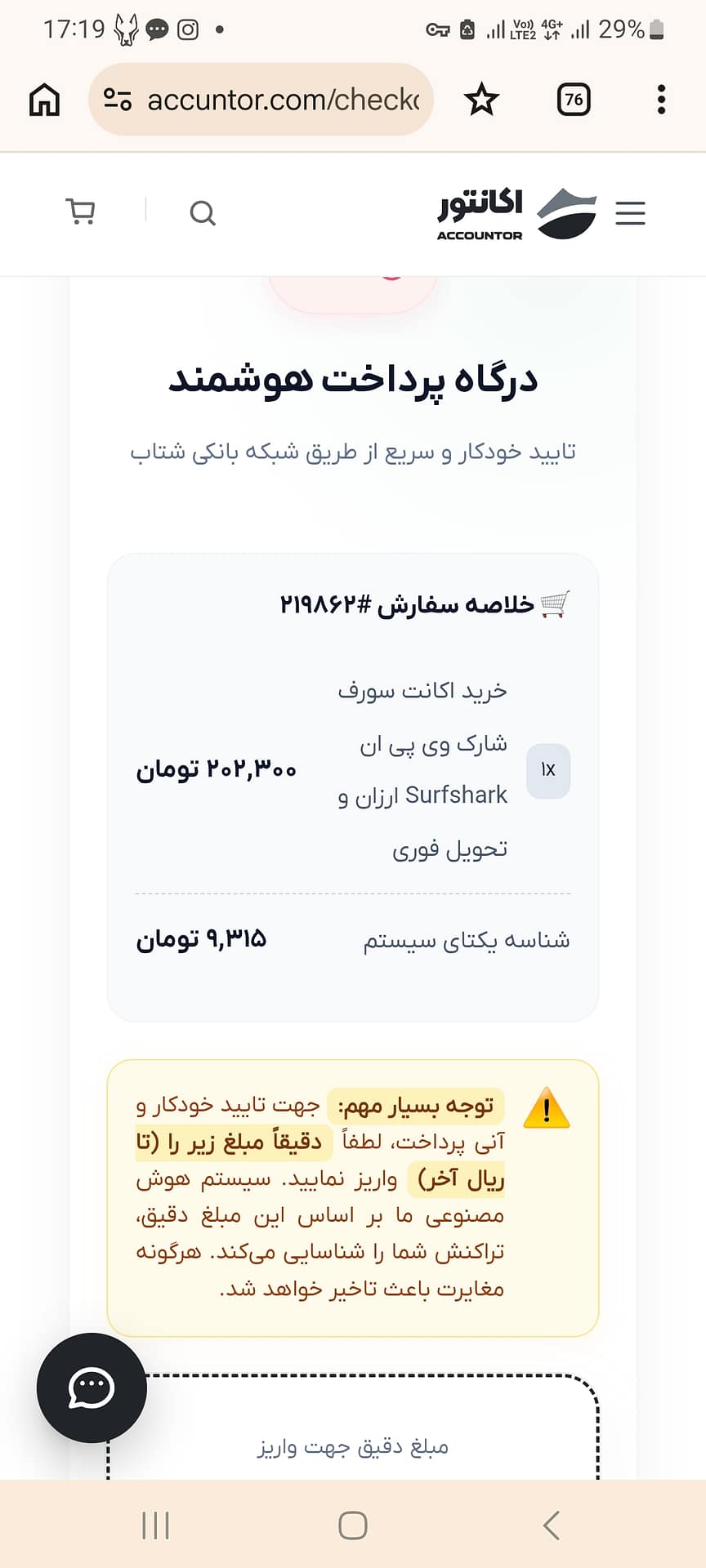Tap the Accountor logo to go home

point(516,213)
